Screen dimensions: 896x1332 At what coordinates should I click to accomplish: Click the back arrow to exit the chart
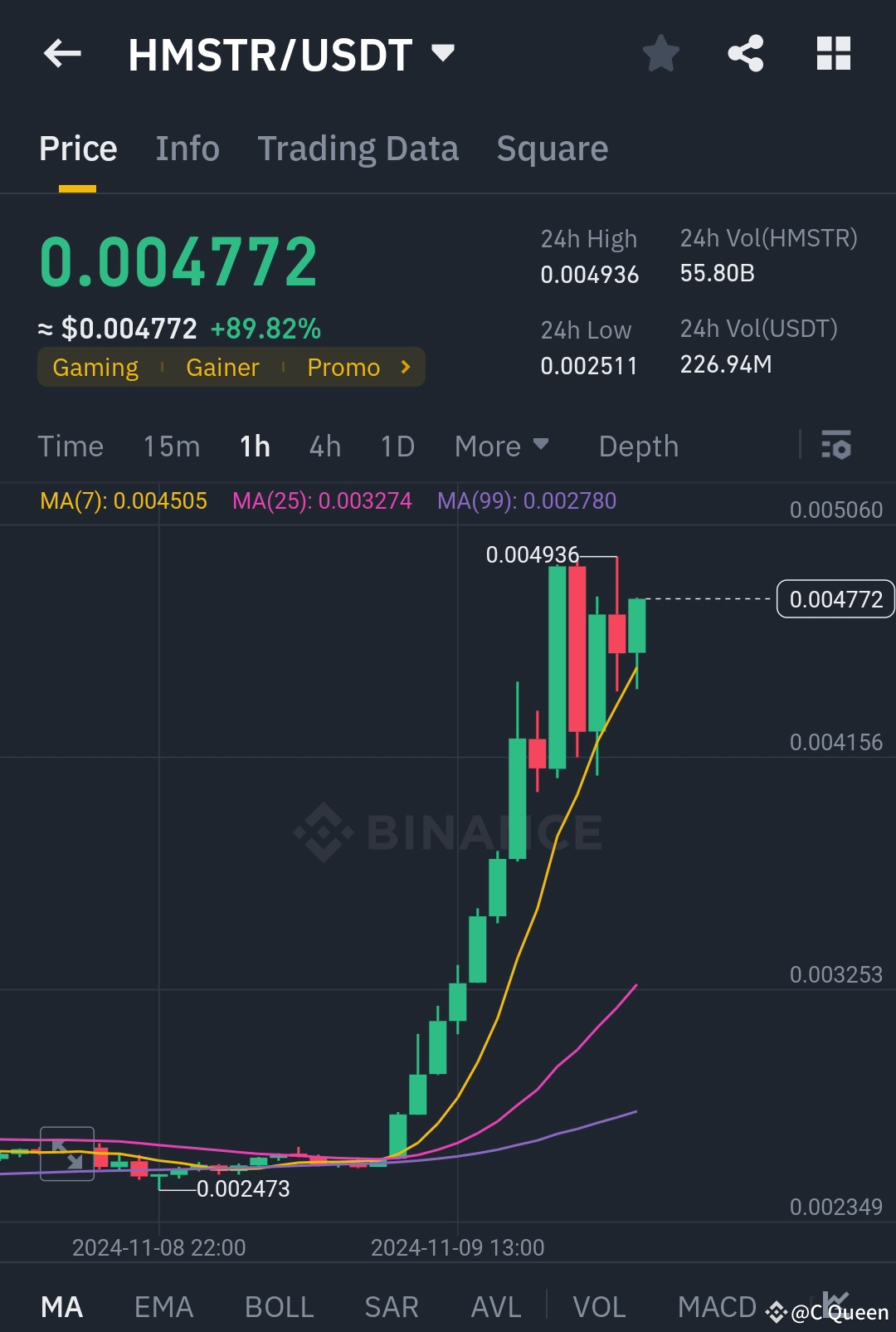[62, 53]
